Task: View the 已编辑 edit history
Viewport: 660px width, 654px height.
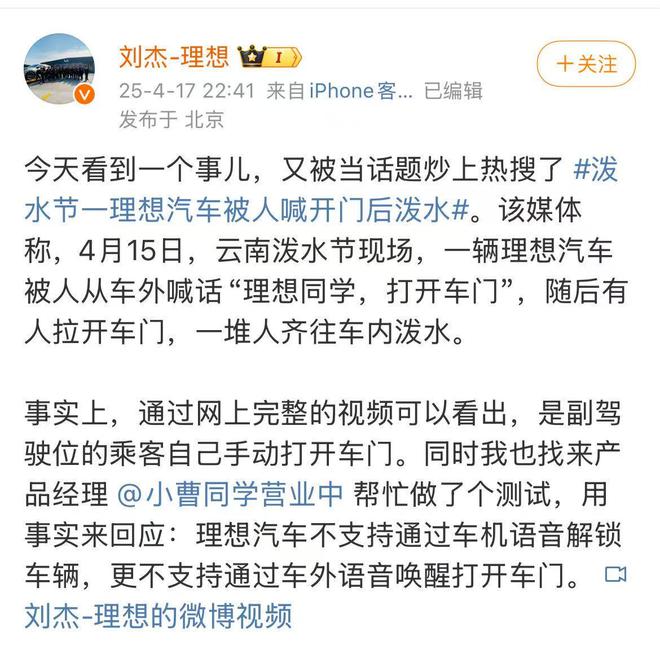Action: [x=454, y=91]
